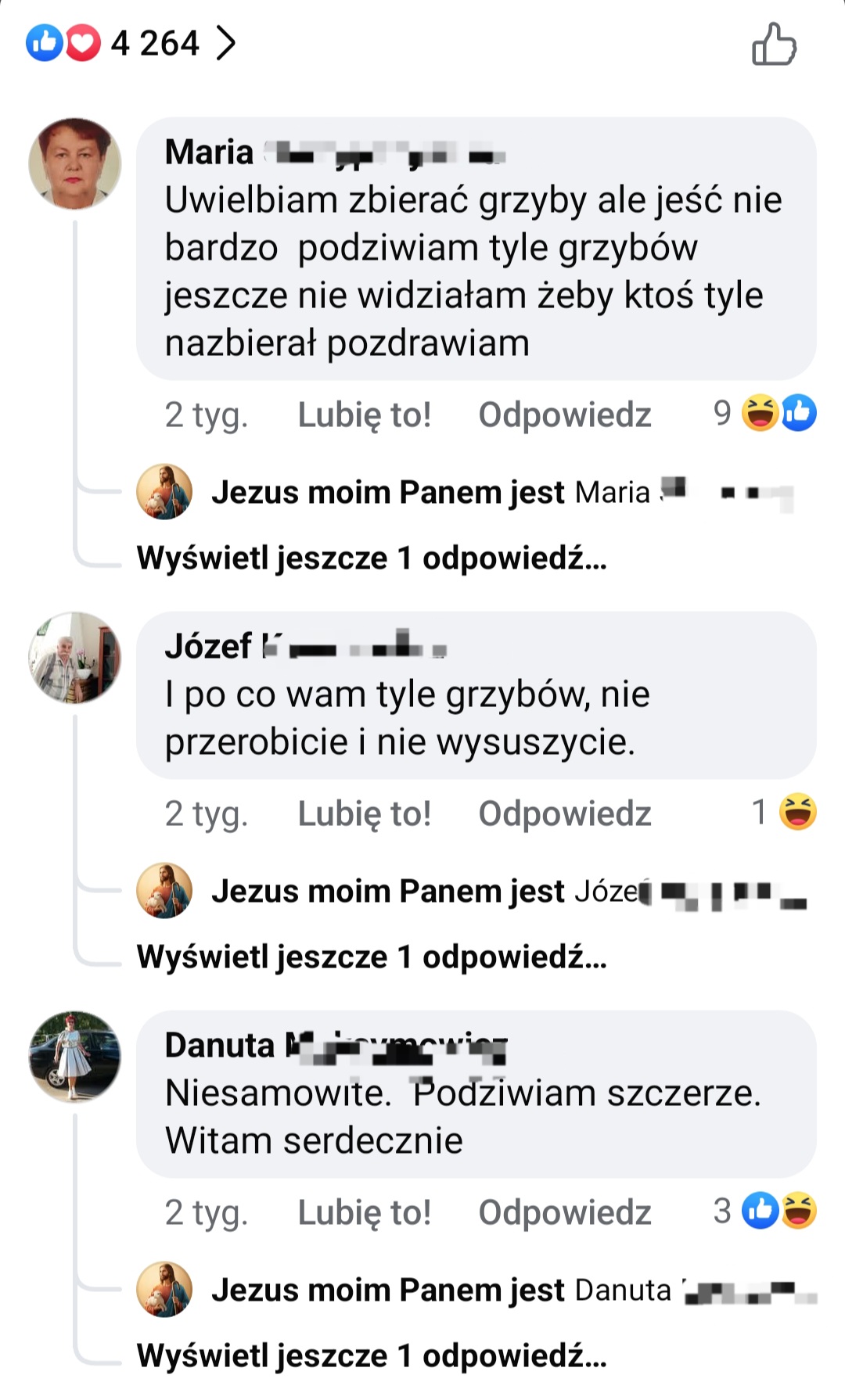Open Józef's profile photo
Screen dimensions: 845x1400
point(75,657)
